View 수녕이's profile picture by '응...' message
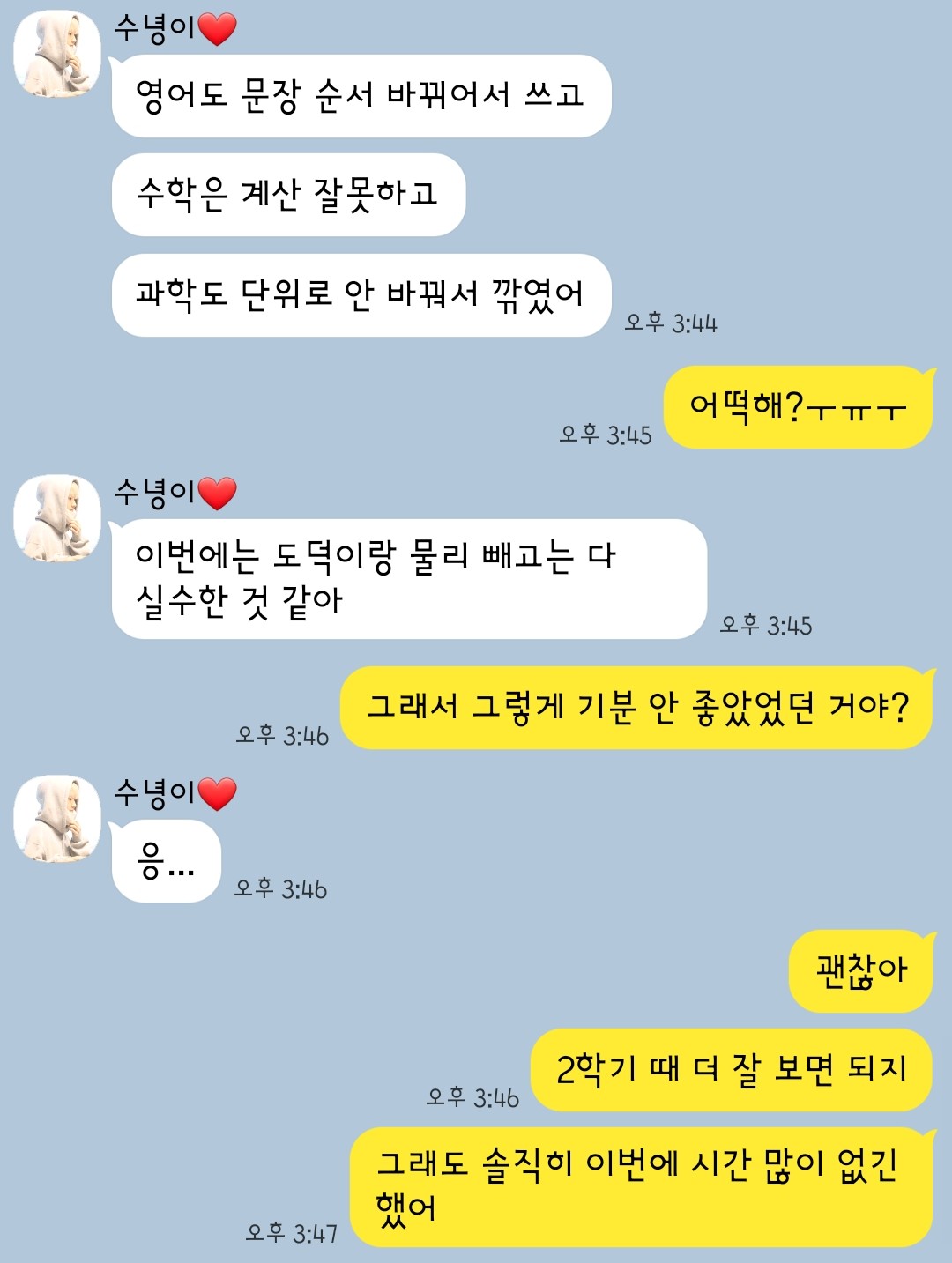This screenshot has width=952, height=1263. click(57, 819)
